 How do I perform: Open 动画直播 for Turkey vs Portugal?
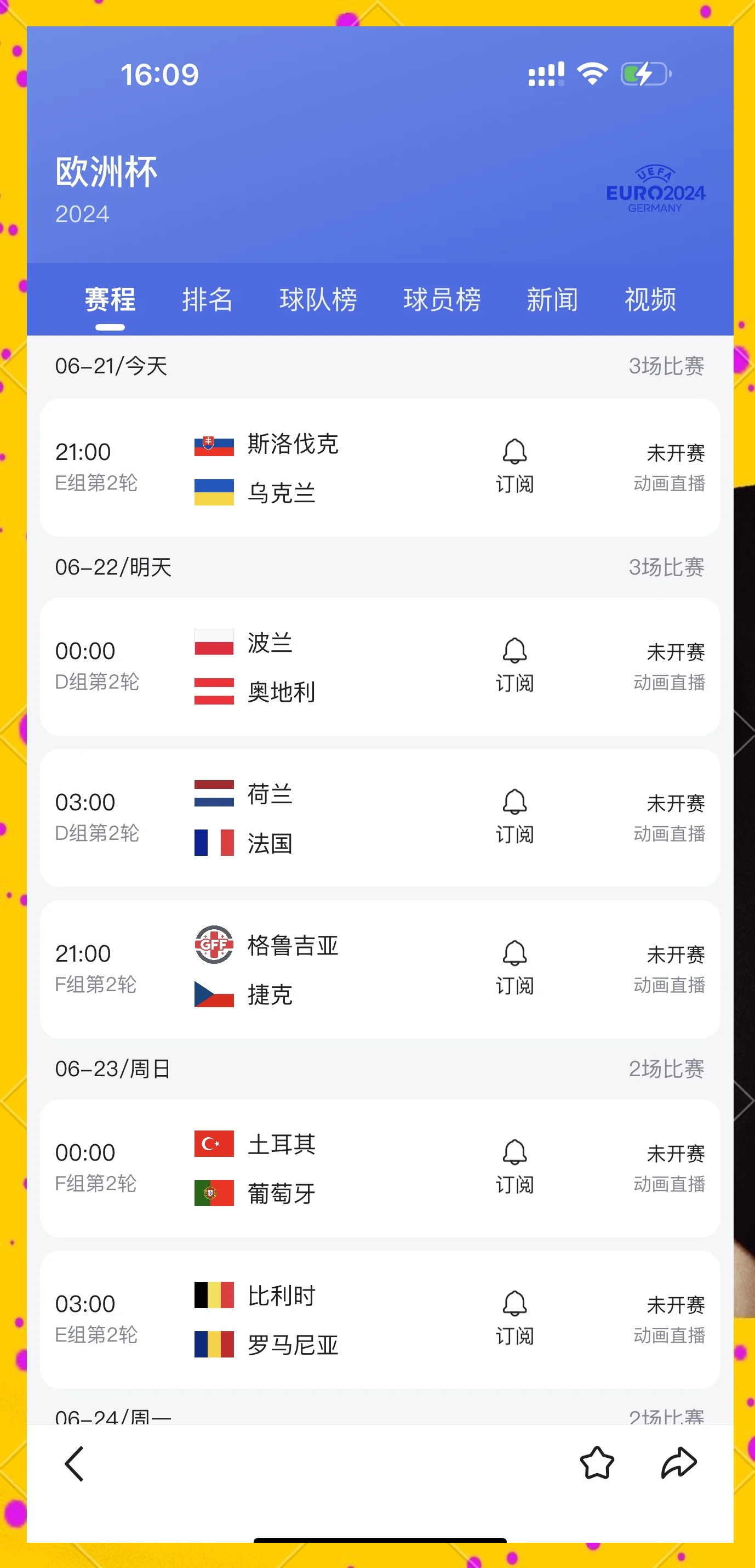(x=668, y=1183)
